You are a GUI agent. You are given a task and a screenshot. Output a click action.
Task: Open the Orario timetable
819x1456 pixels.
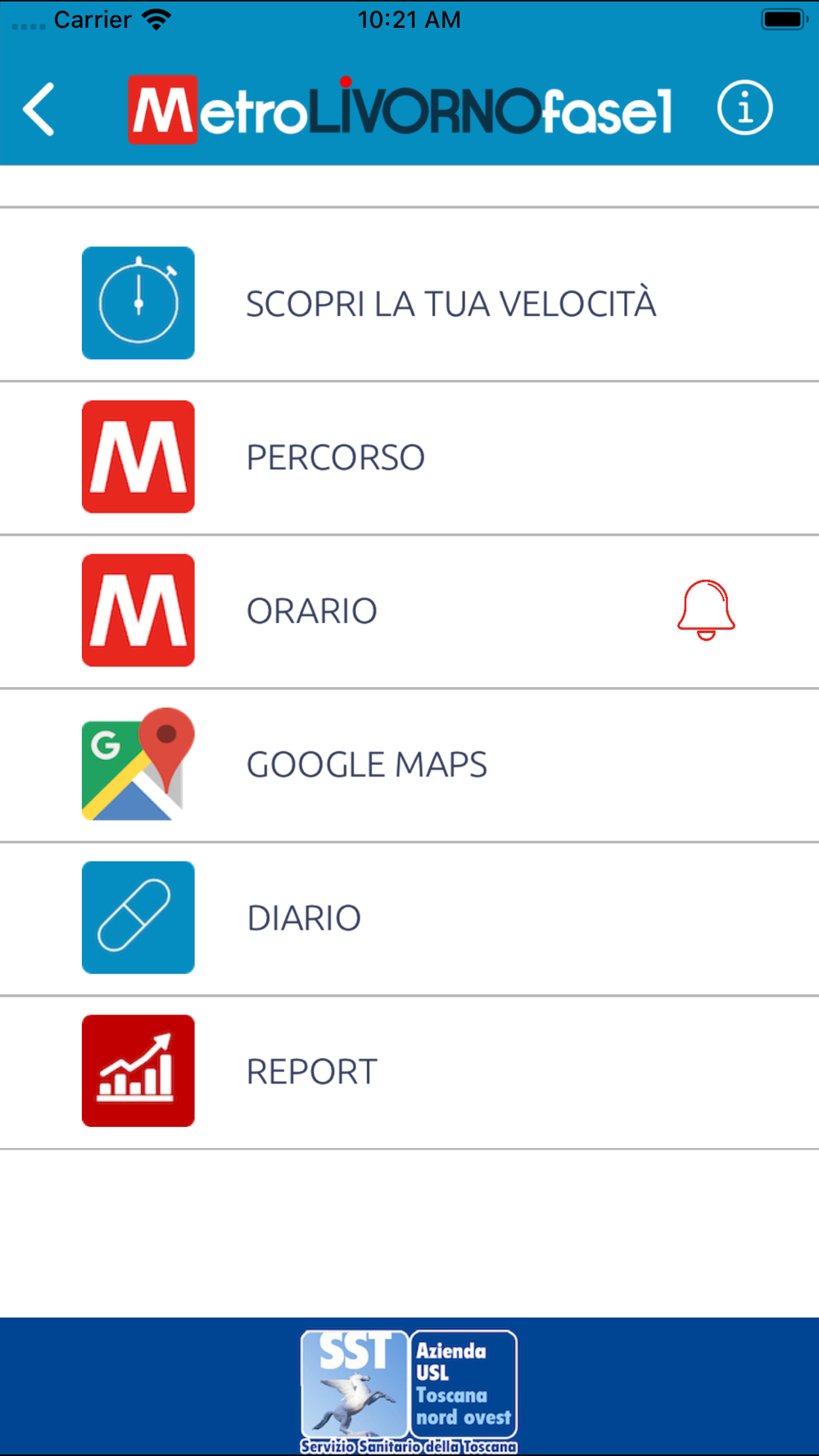click(x=409, y=611)
